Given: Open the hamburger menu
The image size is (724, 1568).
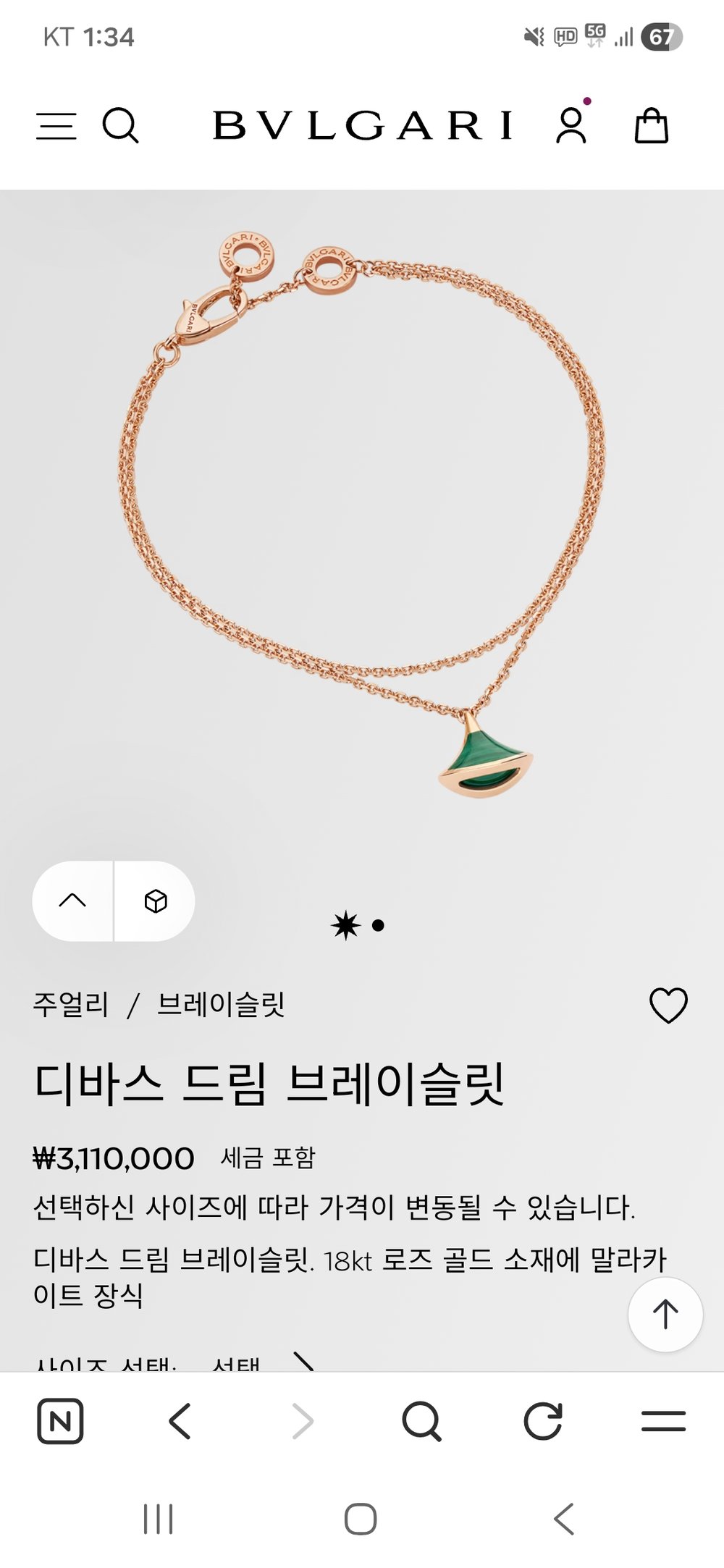Looking at the screenshot, I should tap(56, 126).
